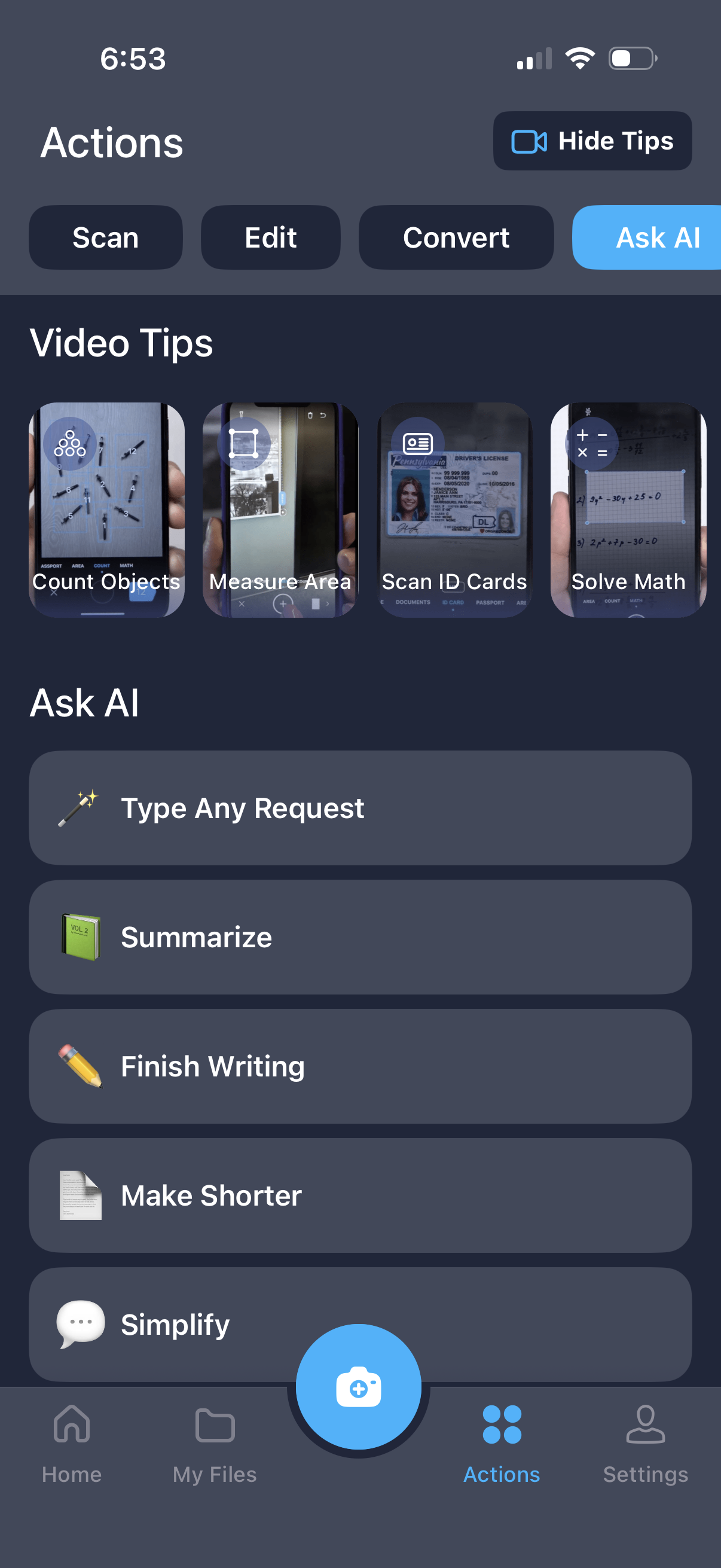
Task: Open the Scan ID Cards video tip
Action: pyautogui.click(x=454, y=510)
